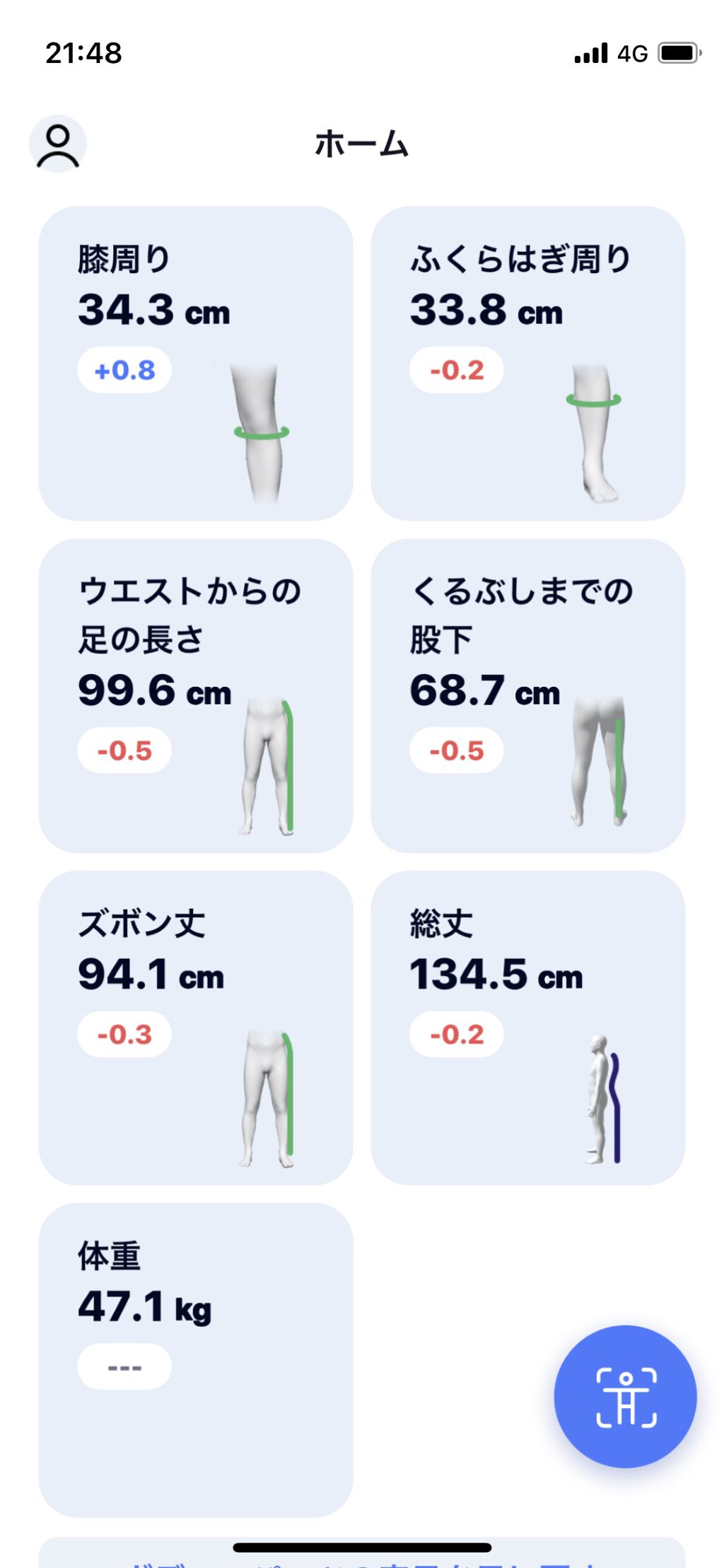Start a new body scan
The image size is (724, 1568).
click(625, 1396)
